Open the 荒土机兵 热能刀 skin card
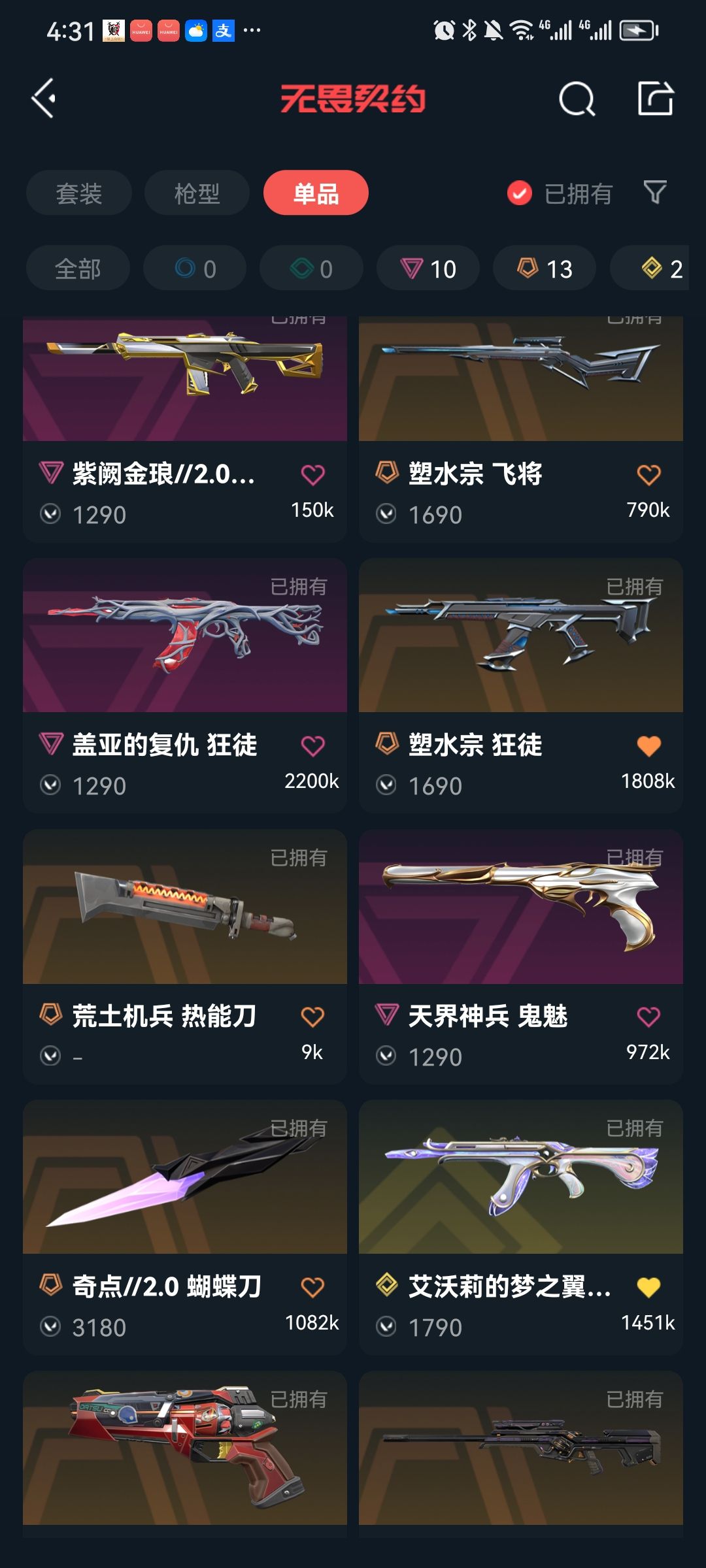Viewport: 706px width, 1568px height. [x=185, y=957]
